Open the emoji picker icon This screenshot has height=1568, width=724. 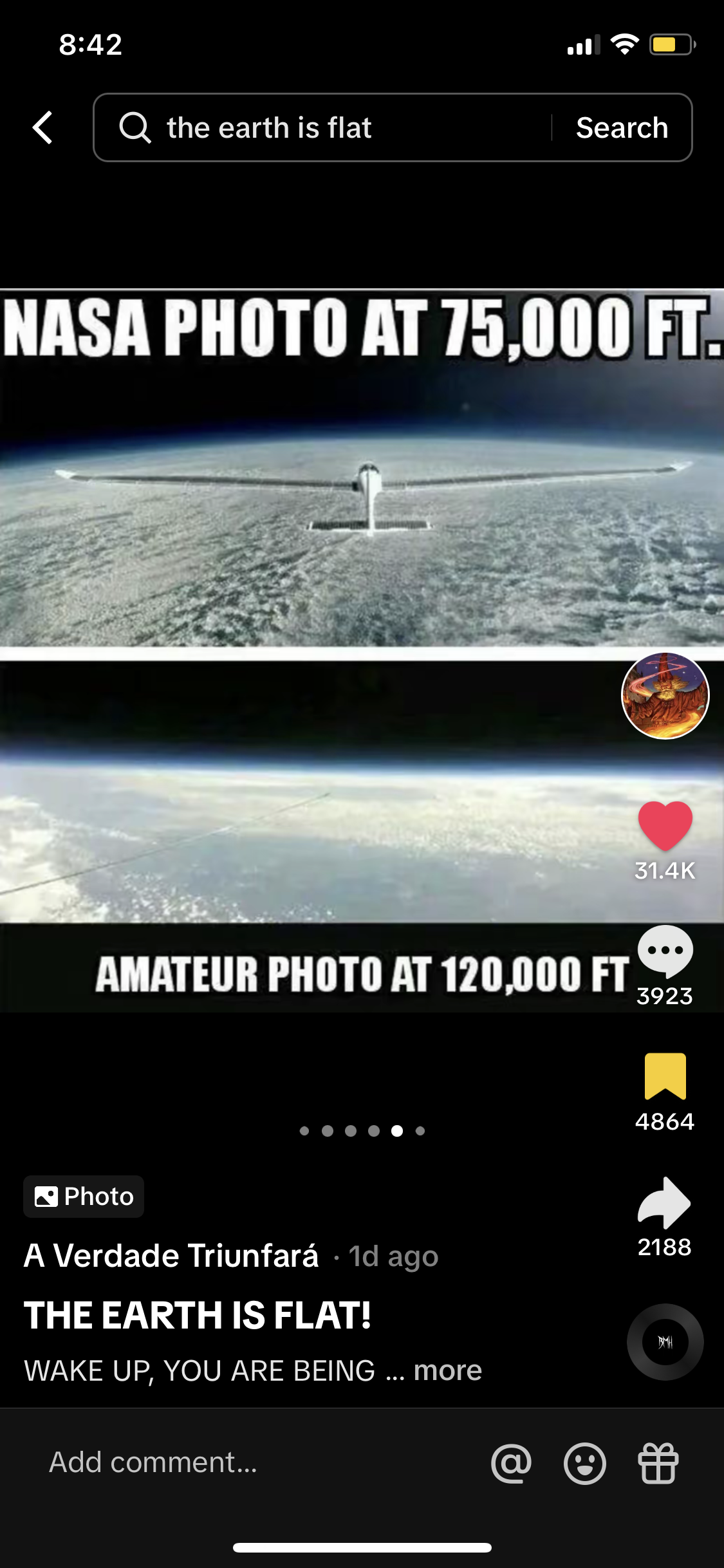click(x=584, y=1463)
